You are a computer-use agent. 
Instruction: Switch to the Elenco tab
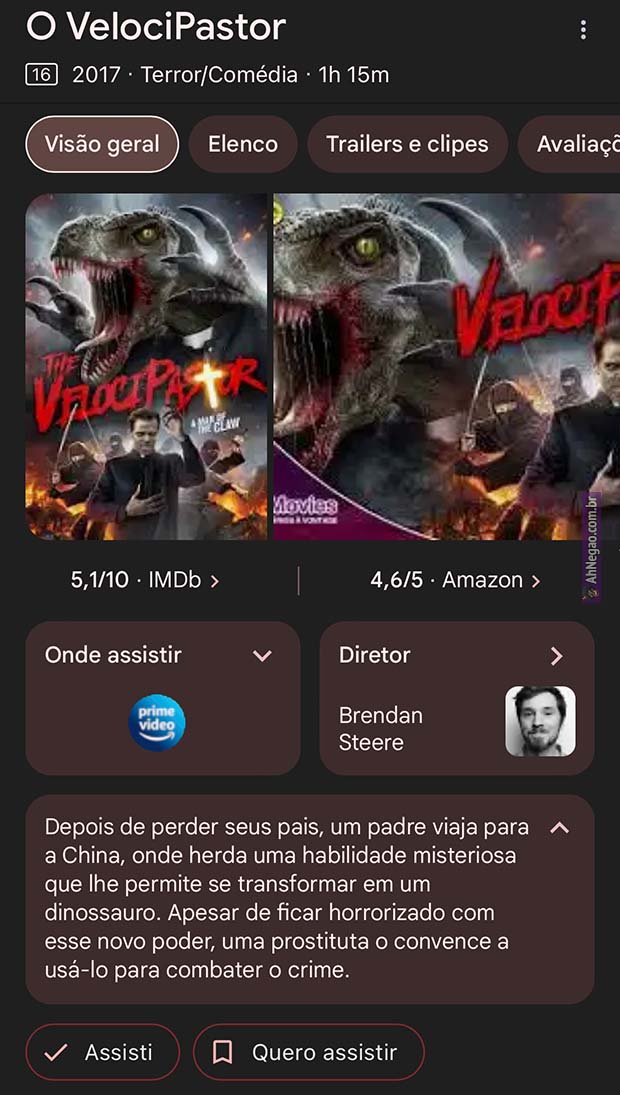click(x=243, y=144)
